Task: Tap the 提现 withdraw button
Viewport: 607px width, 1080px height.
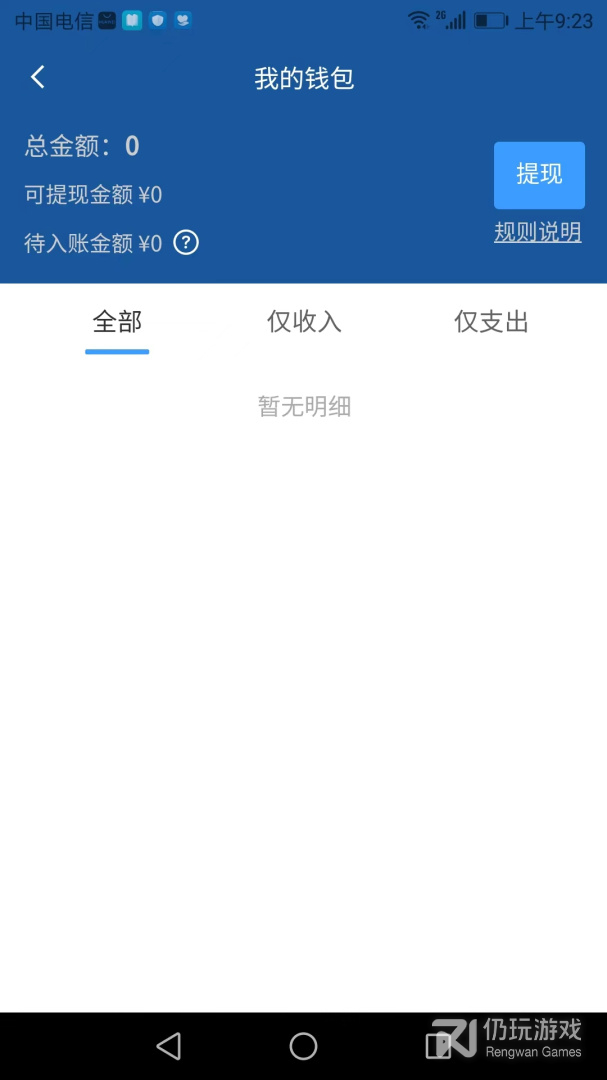Action: [539, 175]
